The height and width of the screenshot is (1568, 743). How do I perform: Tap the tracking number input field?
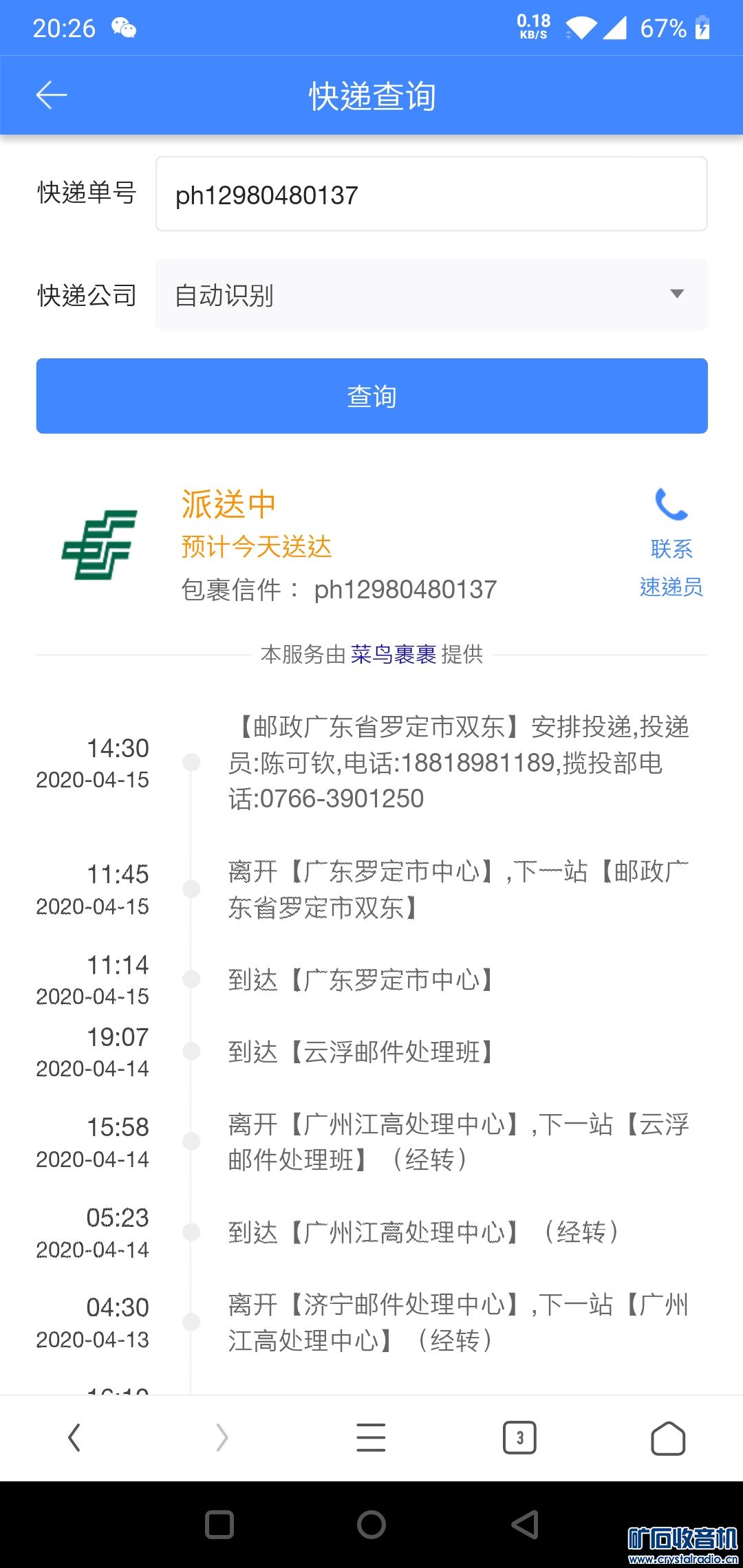click(431, 195)
